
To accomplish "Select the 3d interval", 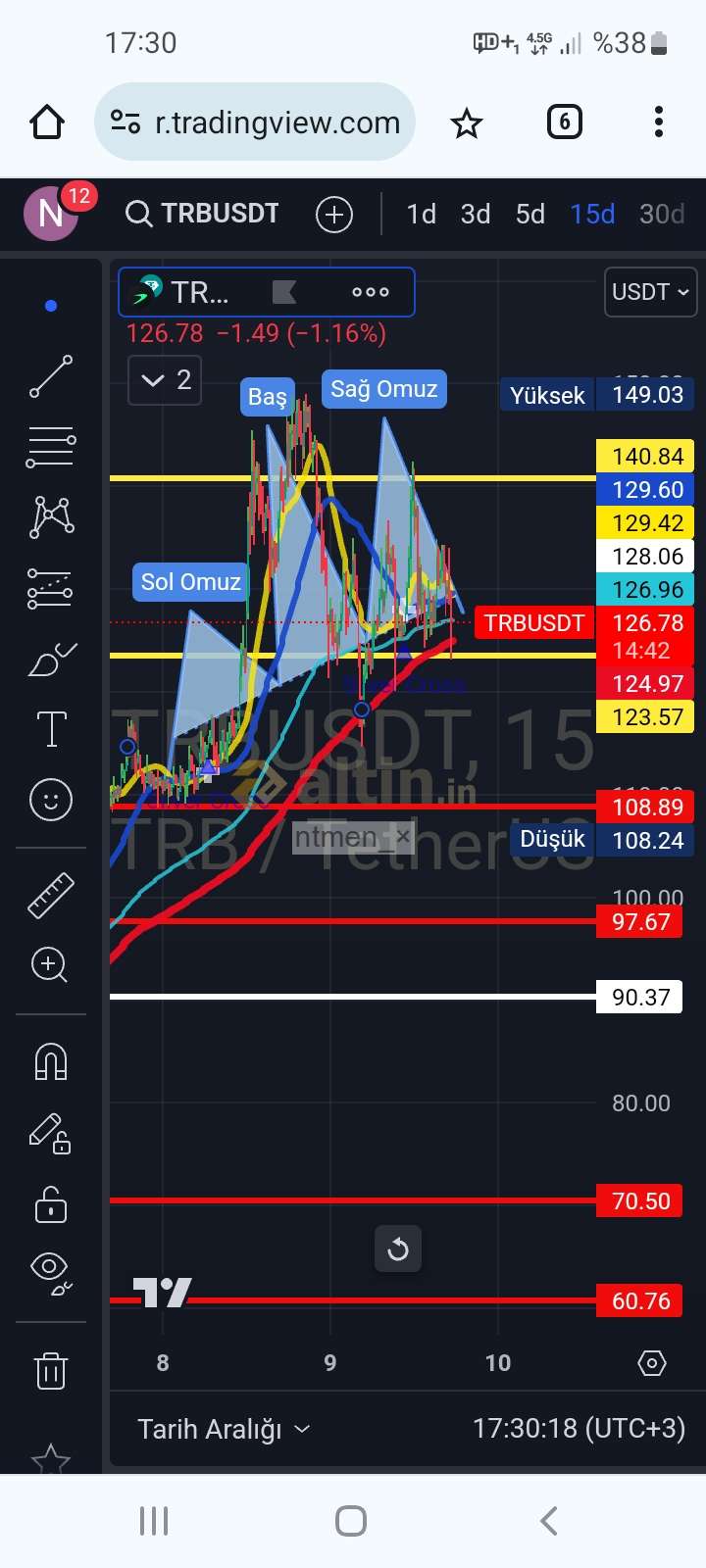I will tap(476, 214).
